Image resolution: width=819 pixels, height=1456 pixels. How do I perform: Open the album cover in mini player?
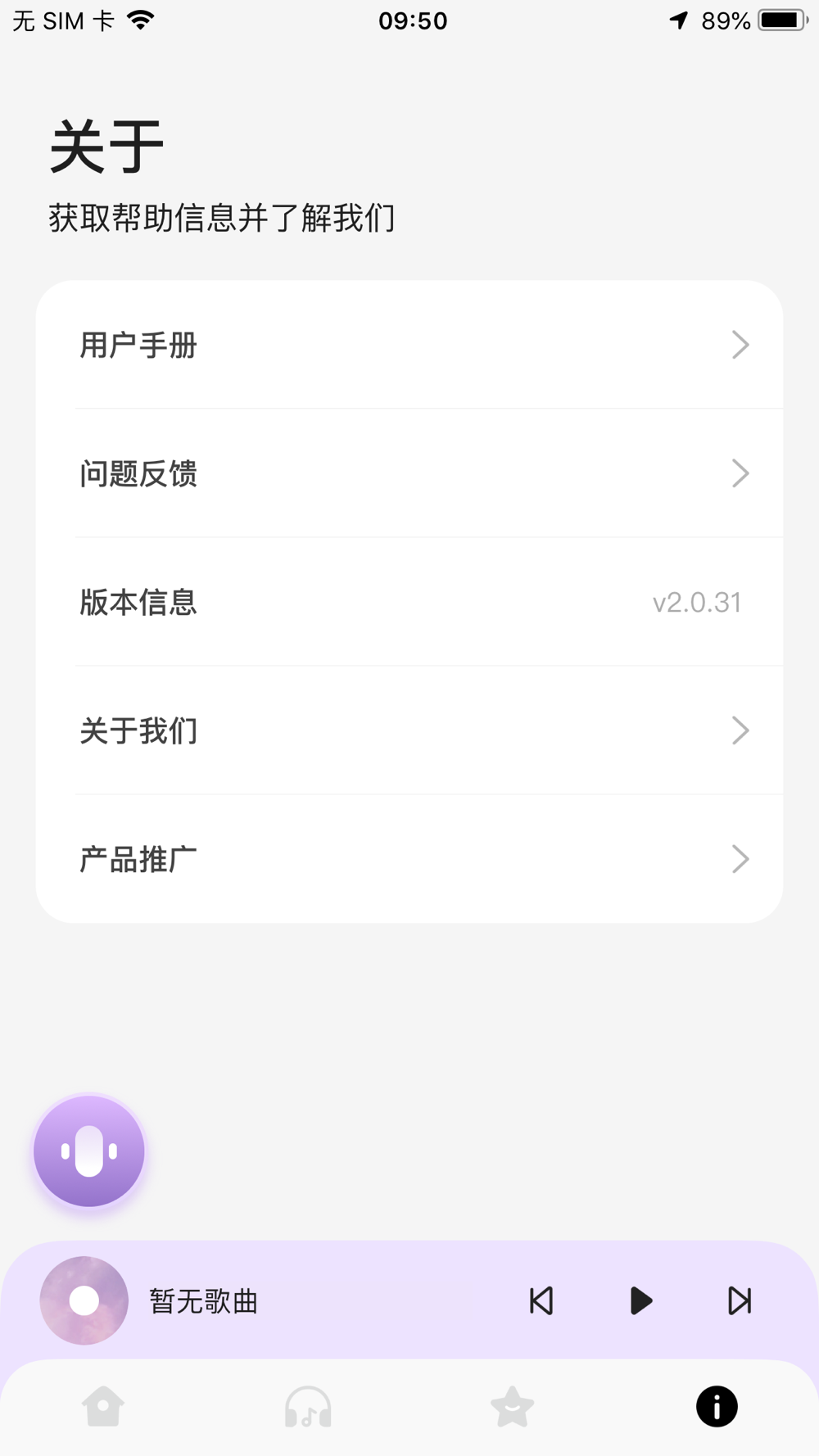(x=84, y=1300)
